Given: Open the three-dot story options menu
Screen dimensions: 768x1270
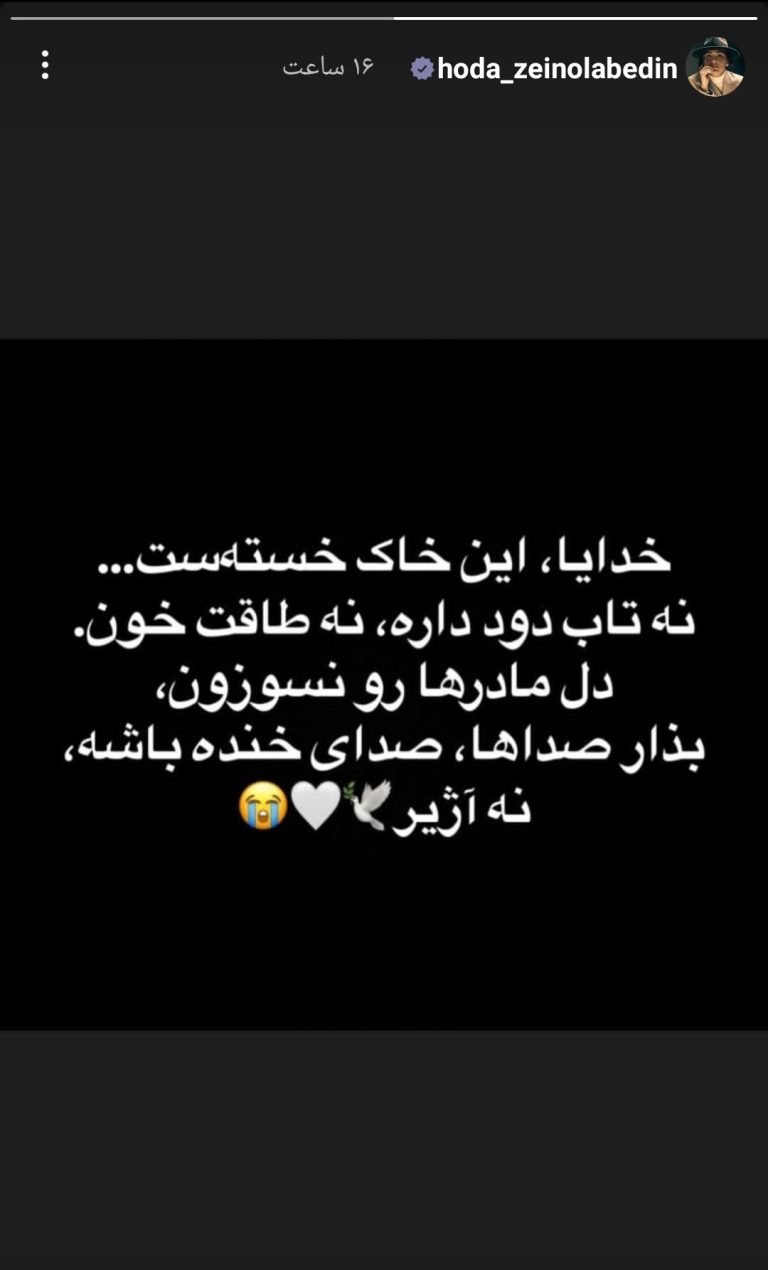Looking at the screenshot, I should (x=44, y=66).
